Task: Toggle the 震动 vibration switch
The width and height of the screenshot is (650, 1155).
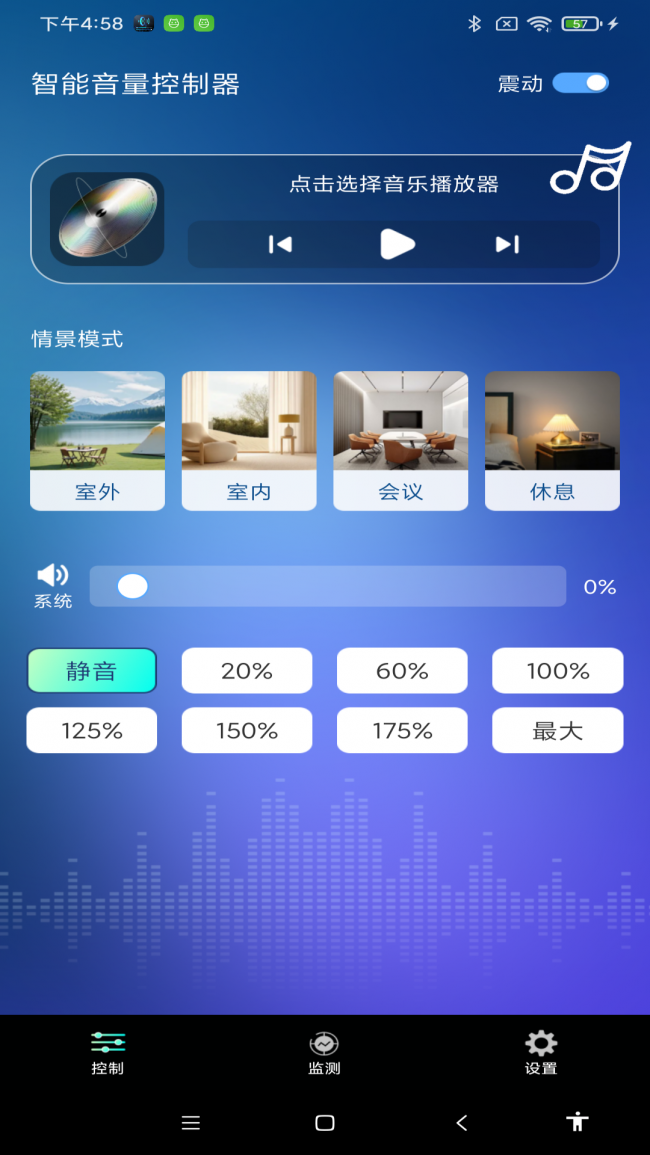Action: point(581,83)
